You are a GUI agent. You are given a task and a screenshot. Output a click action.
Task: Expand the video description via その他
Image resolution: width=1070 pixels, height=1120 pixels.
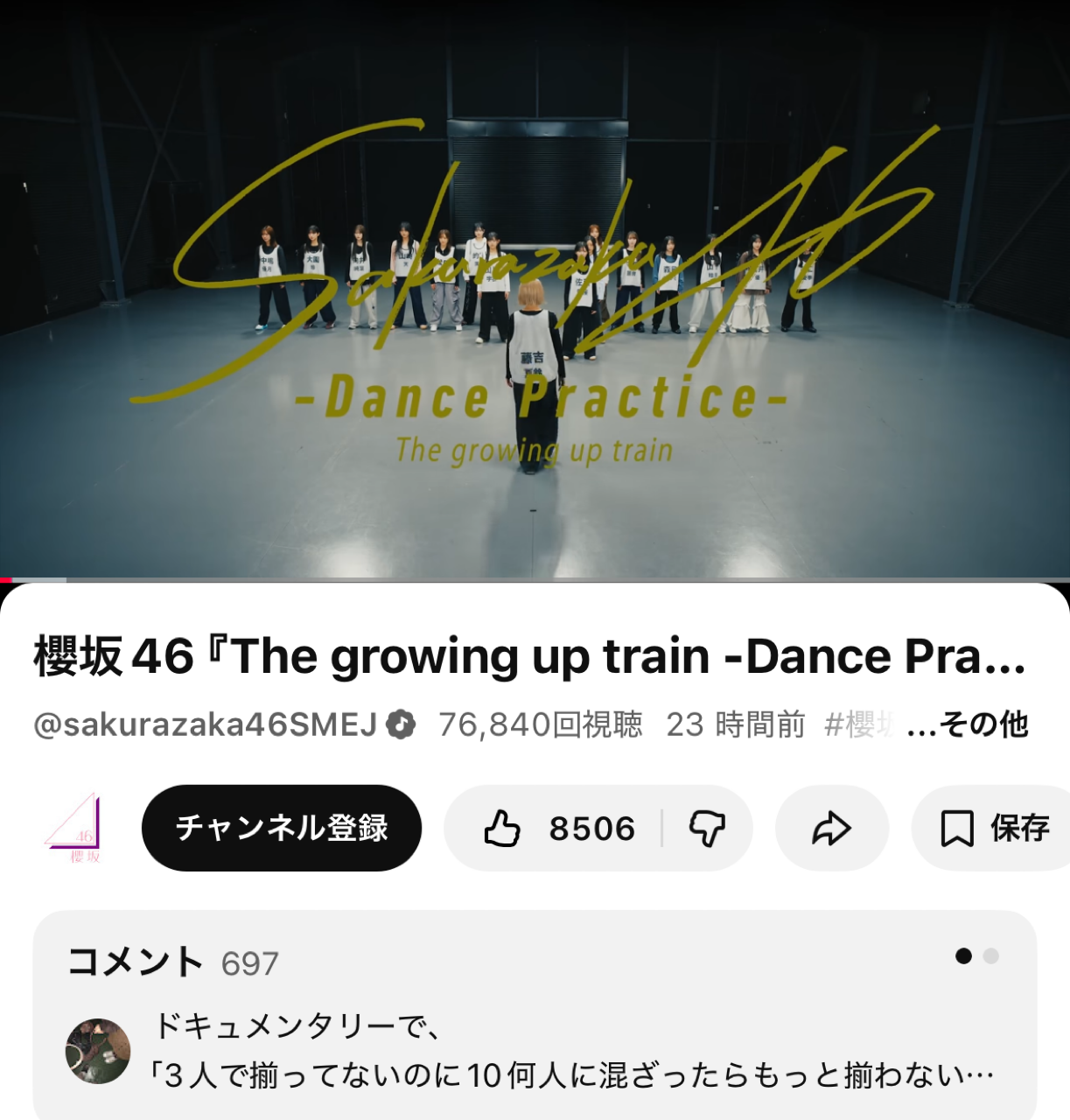tap(968, 725)
